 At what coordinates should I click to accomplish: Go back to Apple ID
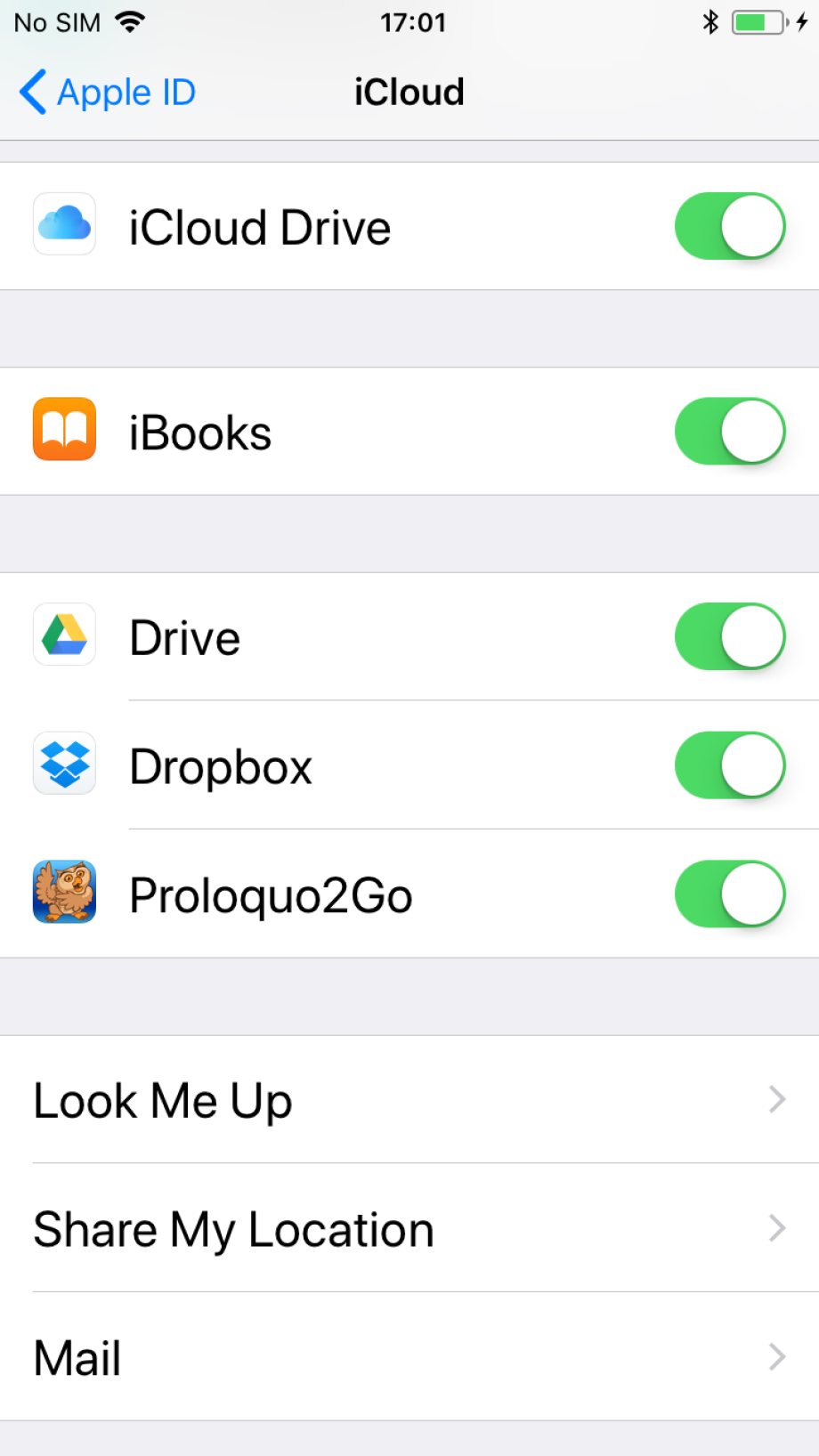coord(107,93)
